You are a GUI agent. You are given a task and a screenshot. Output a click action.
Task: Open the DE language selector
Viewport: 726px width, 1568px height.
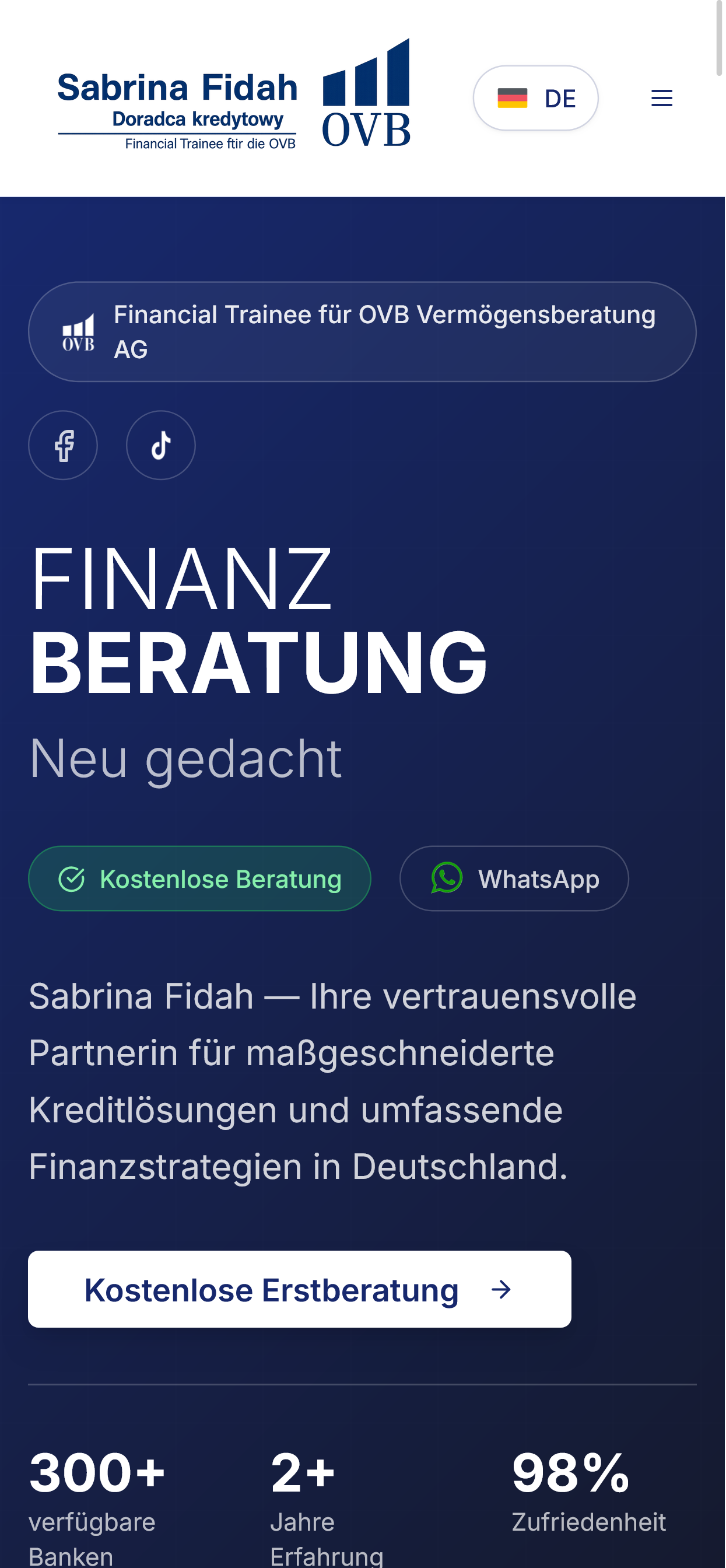[535, 98]
